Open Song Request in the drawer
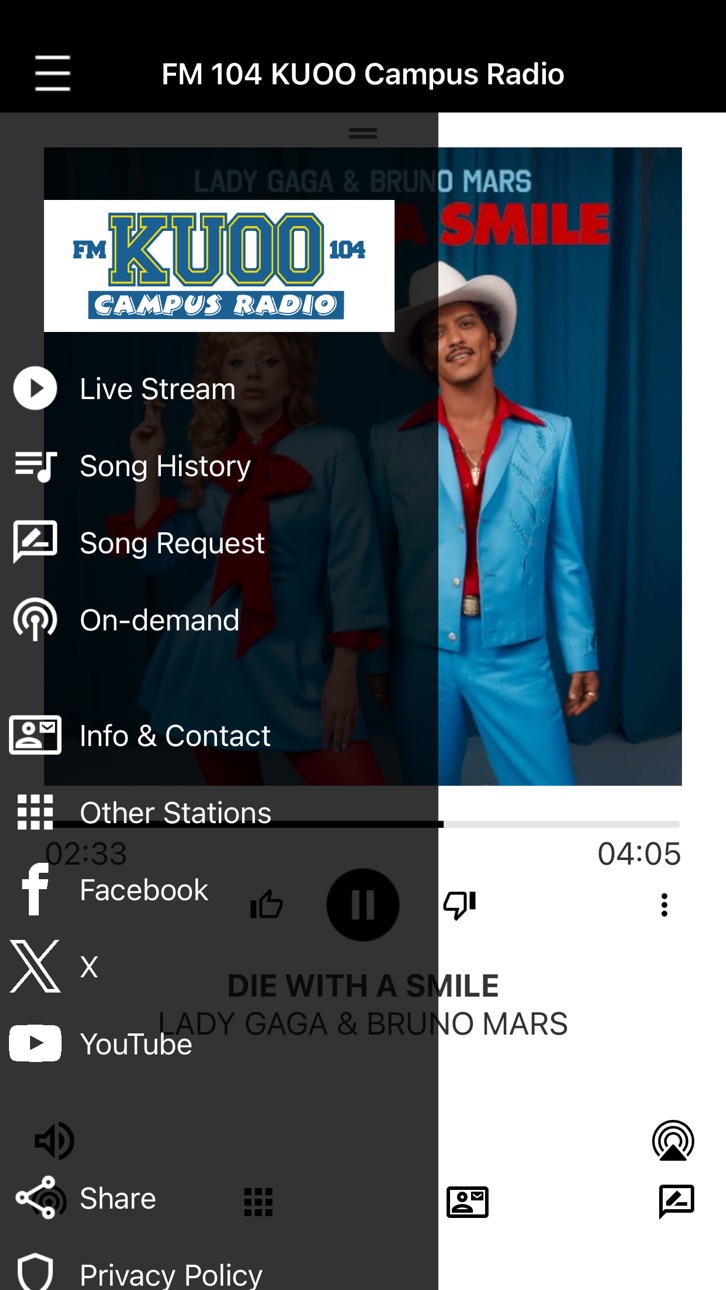 [x=219, y=542]
